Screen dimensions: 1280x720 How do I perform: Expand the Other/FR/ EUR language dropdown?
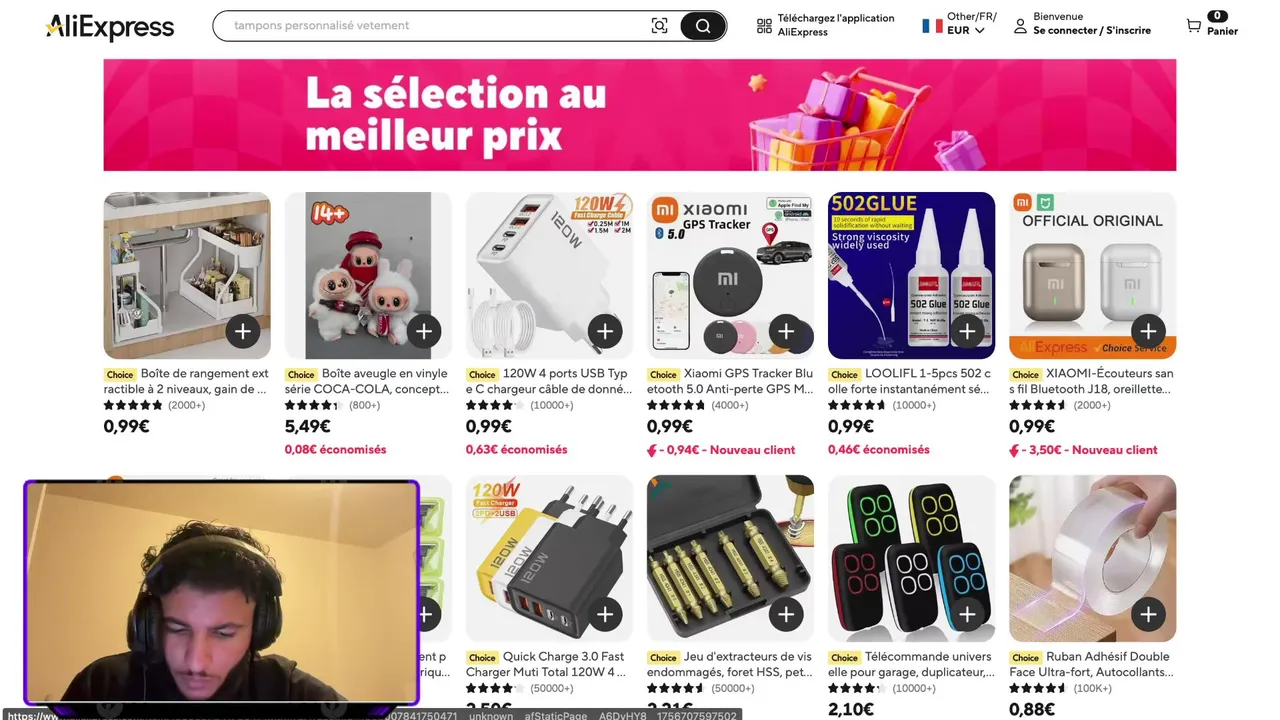[x=958, y=24]
